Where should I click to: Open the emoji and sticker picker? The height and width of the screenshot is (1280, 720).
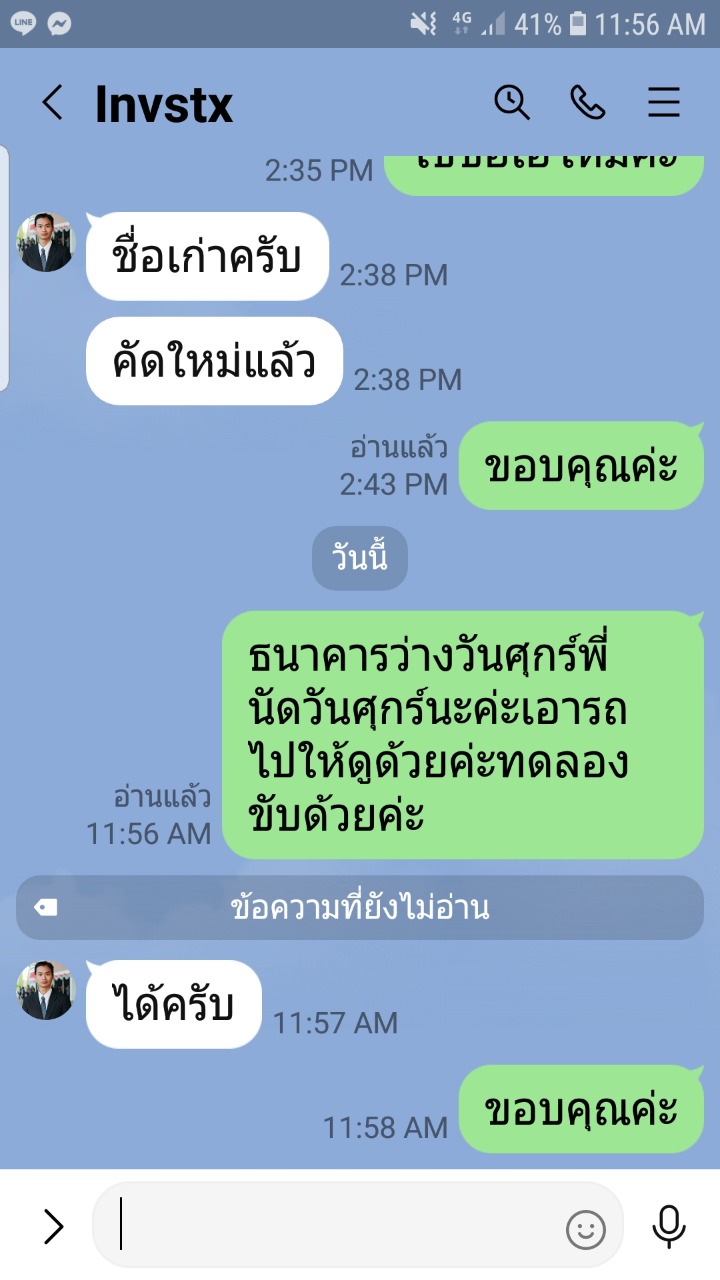tap(586, 1228)
